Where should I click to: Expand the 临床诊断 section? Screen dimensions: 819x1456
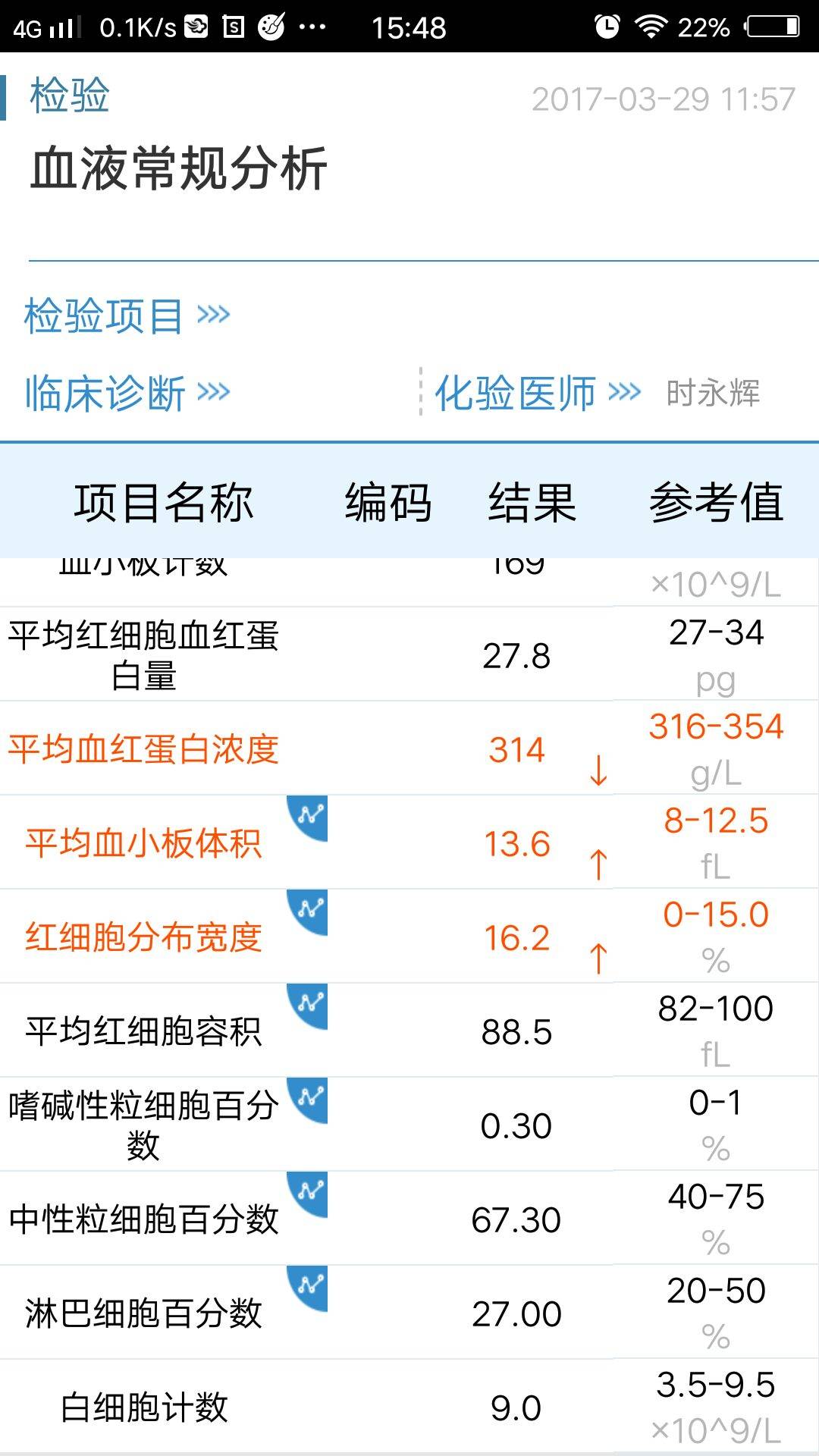tap(126, 393)
